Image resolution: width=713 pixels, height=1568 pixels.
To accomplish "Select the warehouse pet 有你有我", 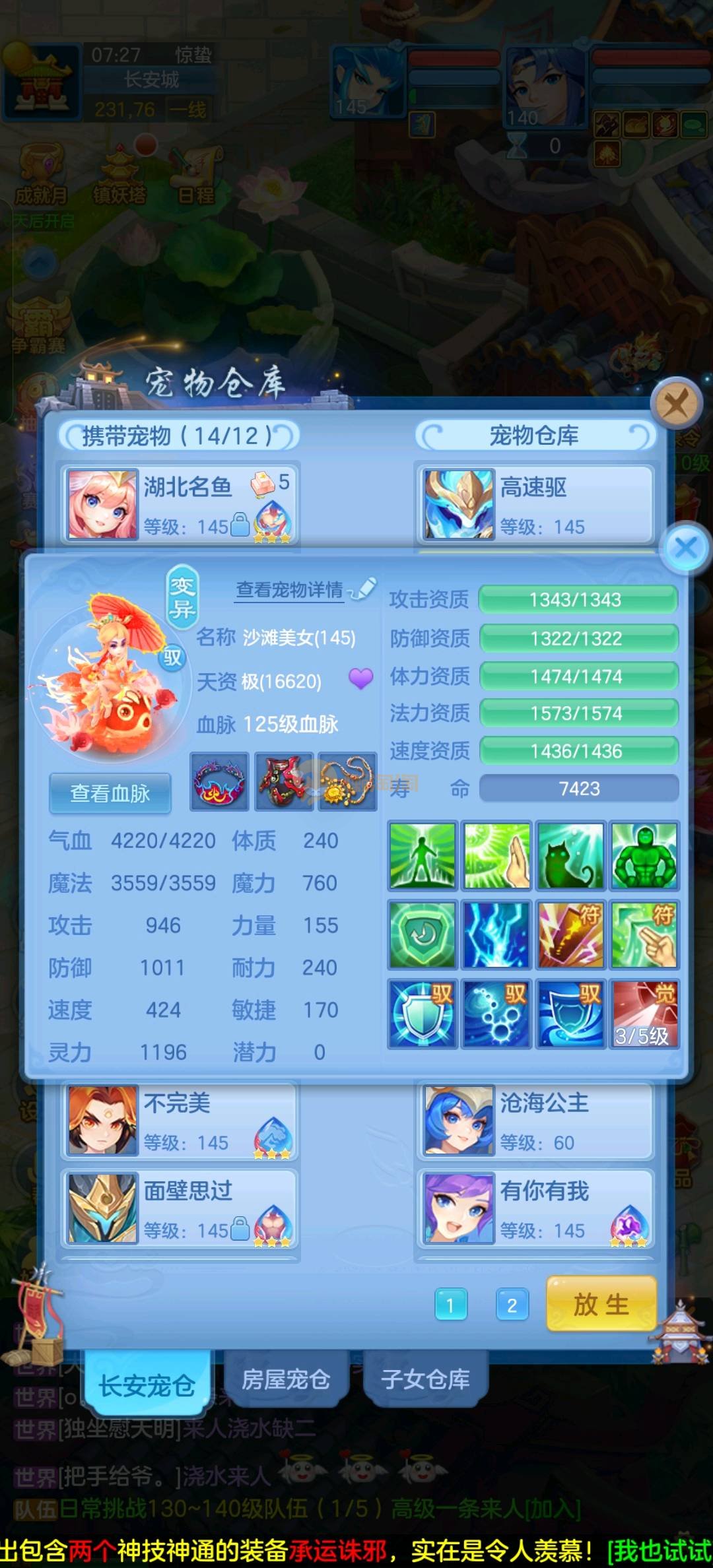I will 535,1208.
